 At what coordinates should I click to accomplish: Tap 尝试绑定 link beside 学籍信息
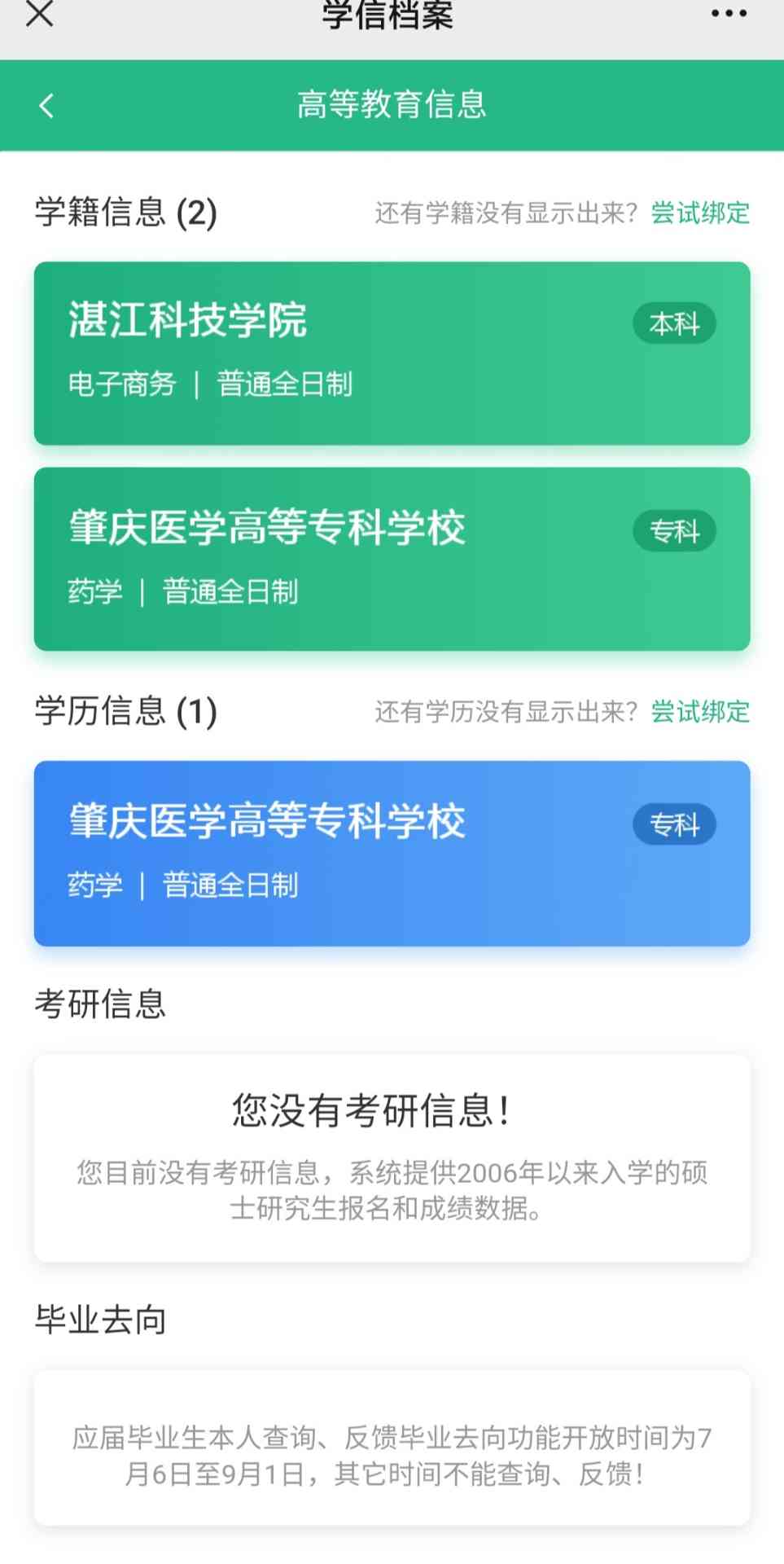(x=700, y=213)
